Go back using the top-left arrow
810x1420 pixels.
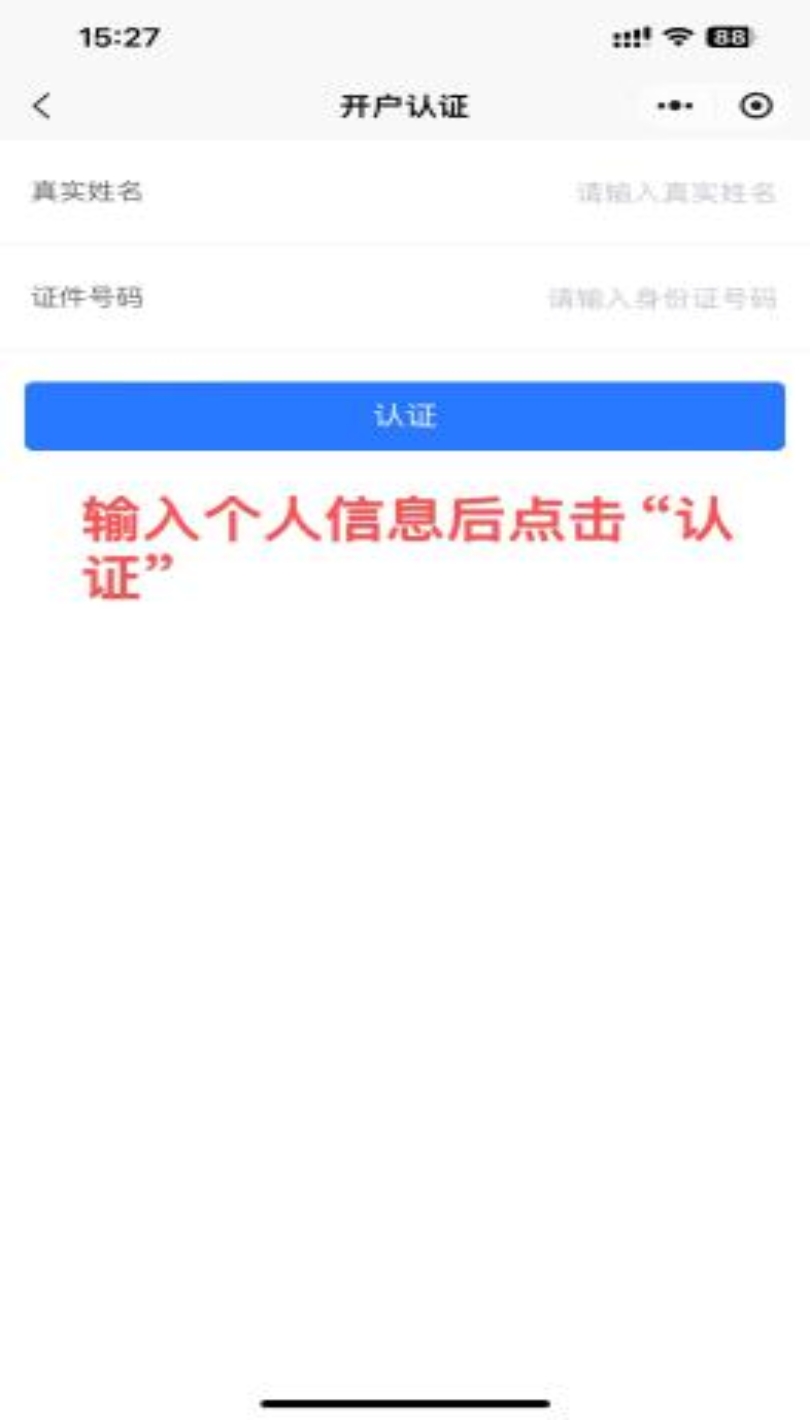tap(42, 106)
